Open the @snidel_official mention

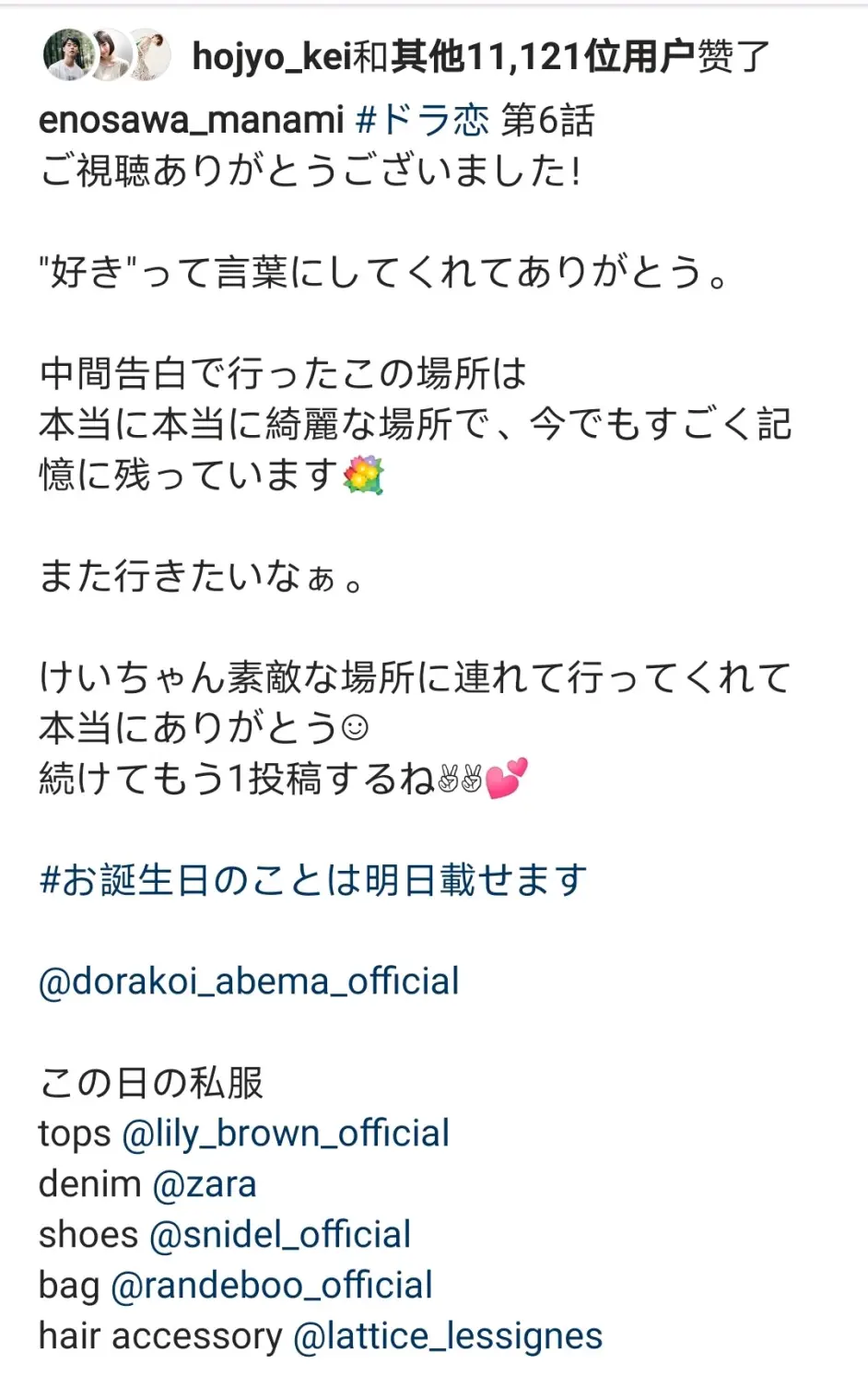point(280,1234)
